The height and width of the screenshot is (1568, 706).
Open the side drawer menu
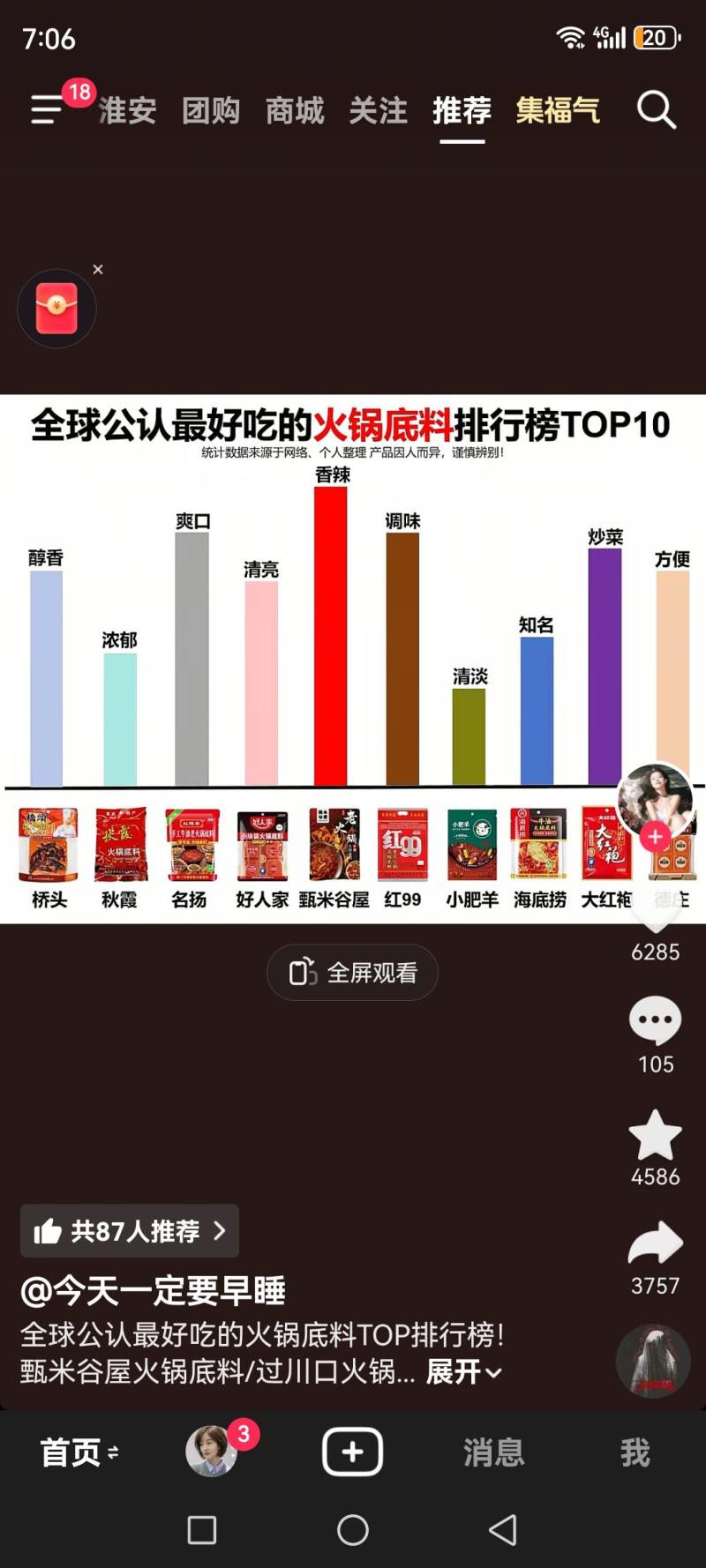click(47, 109)
